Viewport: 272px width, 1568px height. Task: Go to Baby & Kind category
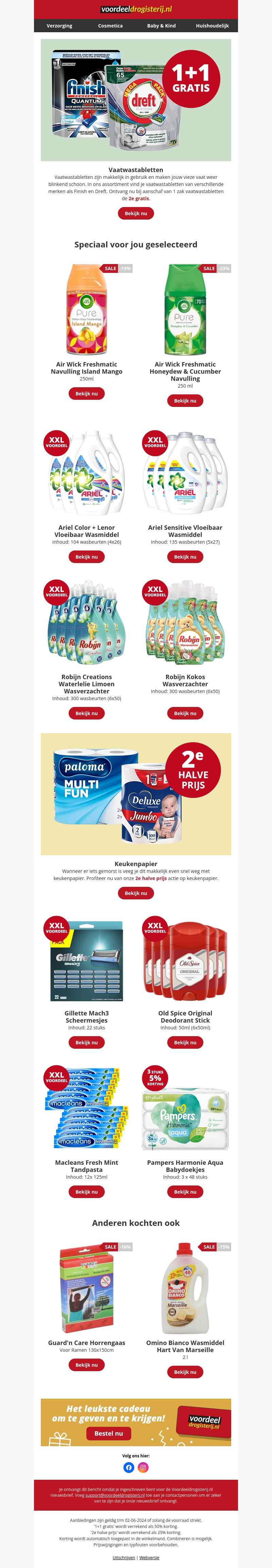[x=161, y=25]
